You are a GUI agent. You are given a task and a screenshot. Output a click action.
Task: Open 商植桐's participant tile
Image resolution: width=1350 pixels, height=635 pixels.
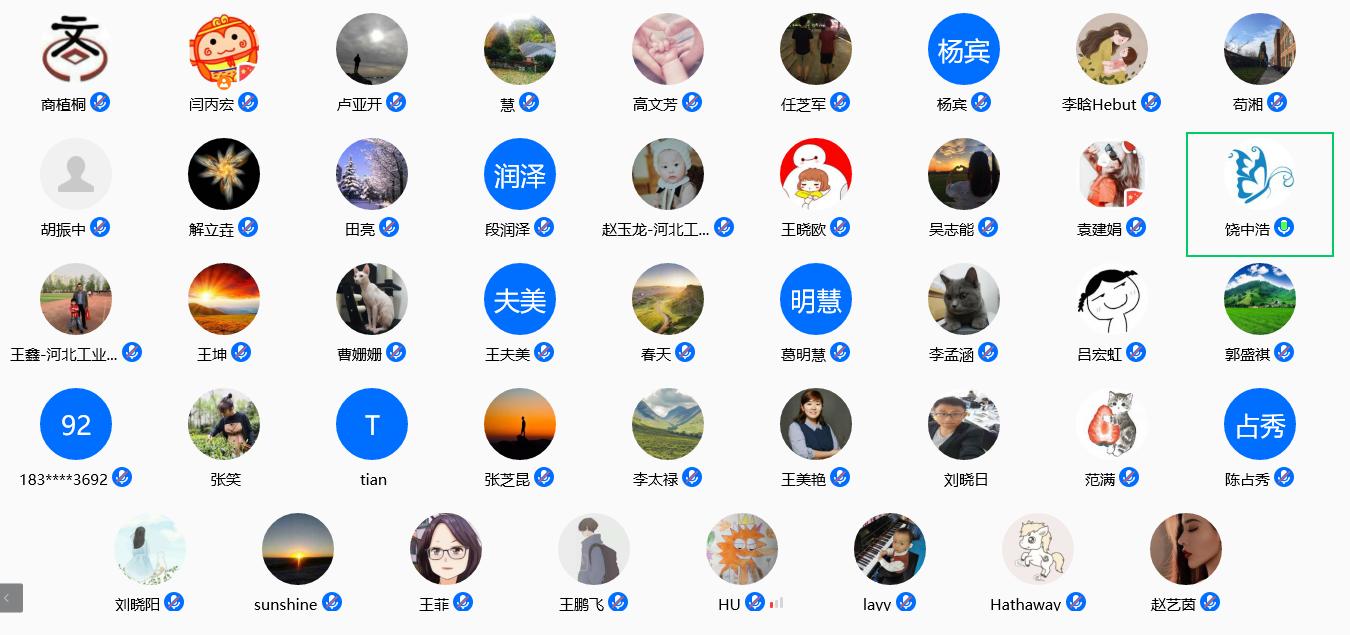coord(76,50)
